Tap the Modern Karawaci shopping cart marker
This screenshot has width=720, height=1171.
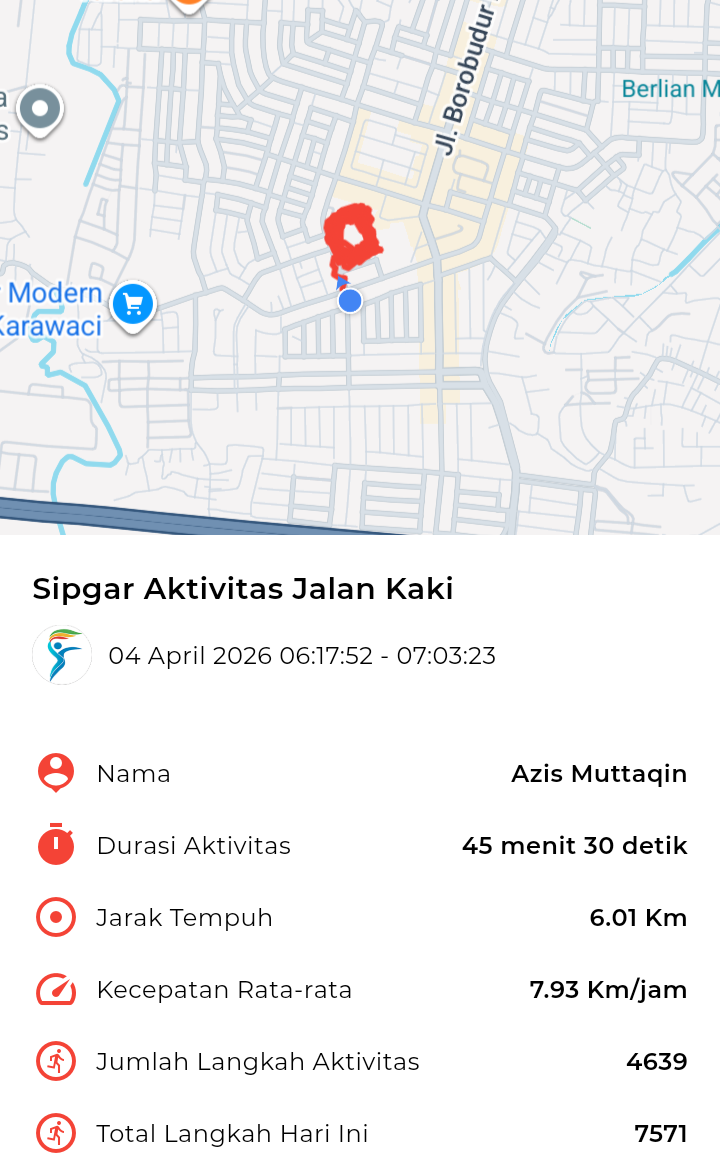(x=133, y=303)
